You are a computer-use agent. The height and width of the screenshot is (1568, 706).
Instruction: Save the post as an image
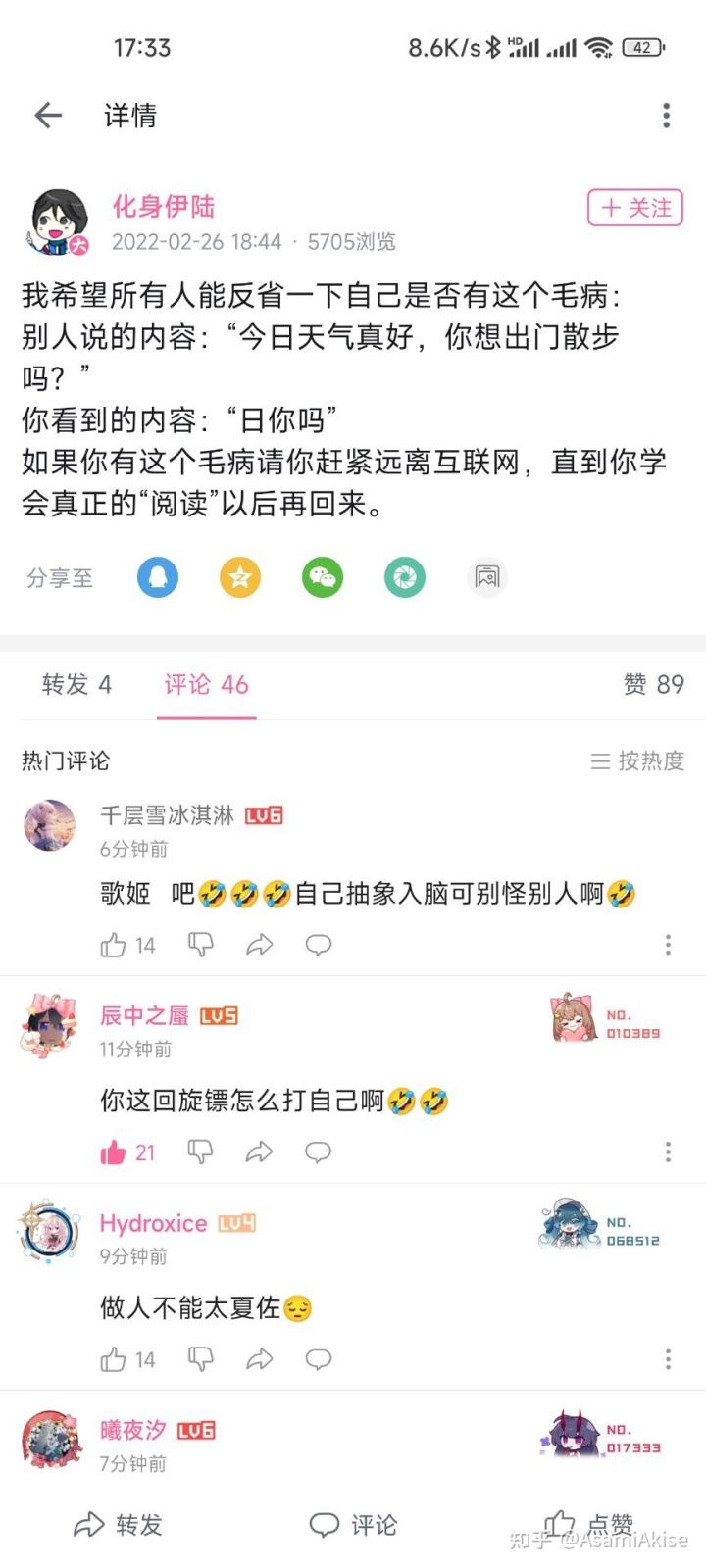pyautogui.click(x=487, y=577)
